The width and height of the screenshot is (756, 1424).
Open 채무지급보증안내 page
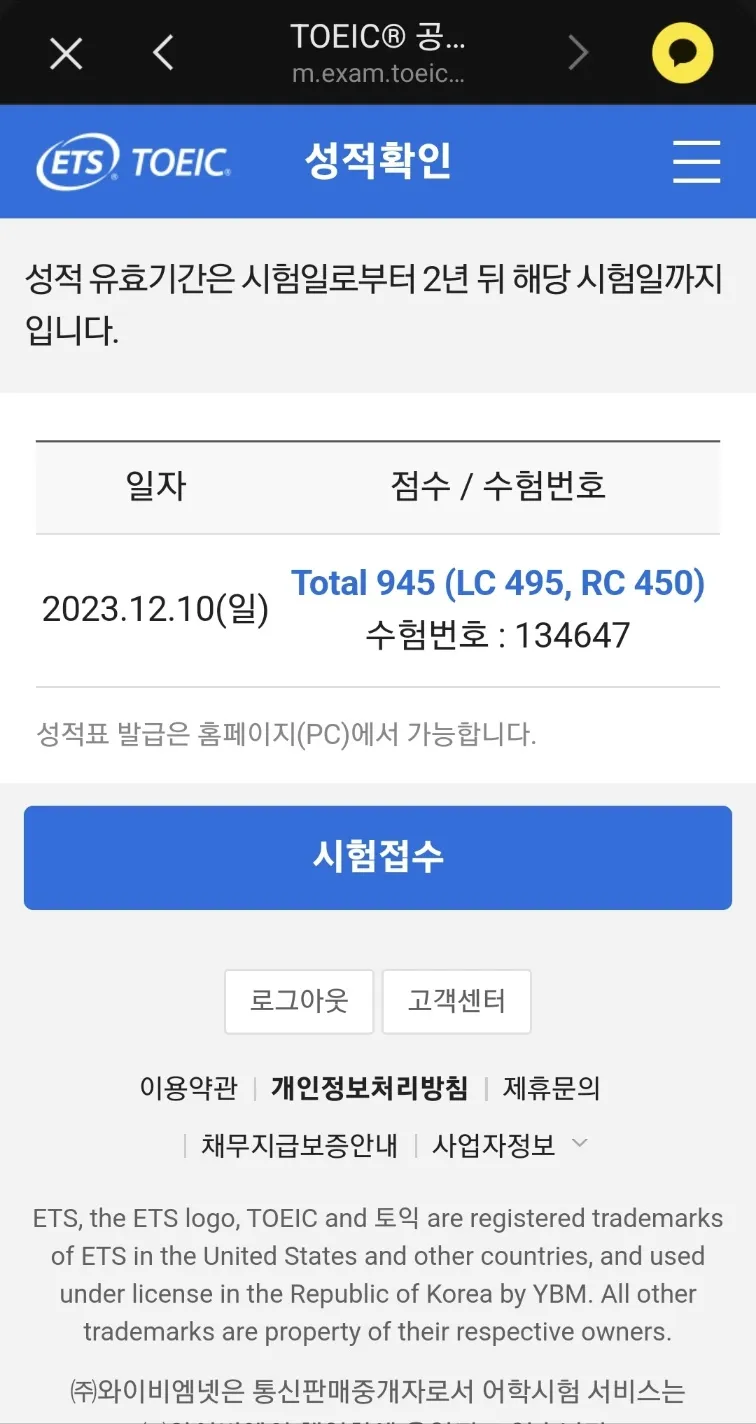[299, 1145]
